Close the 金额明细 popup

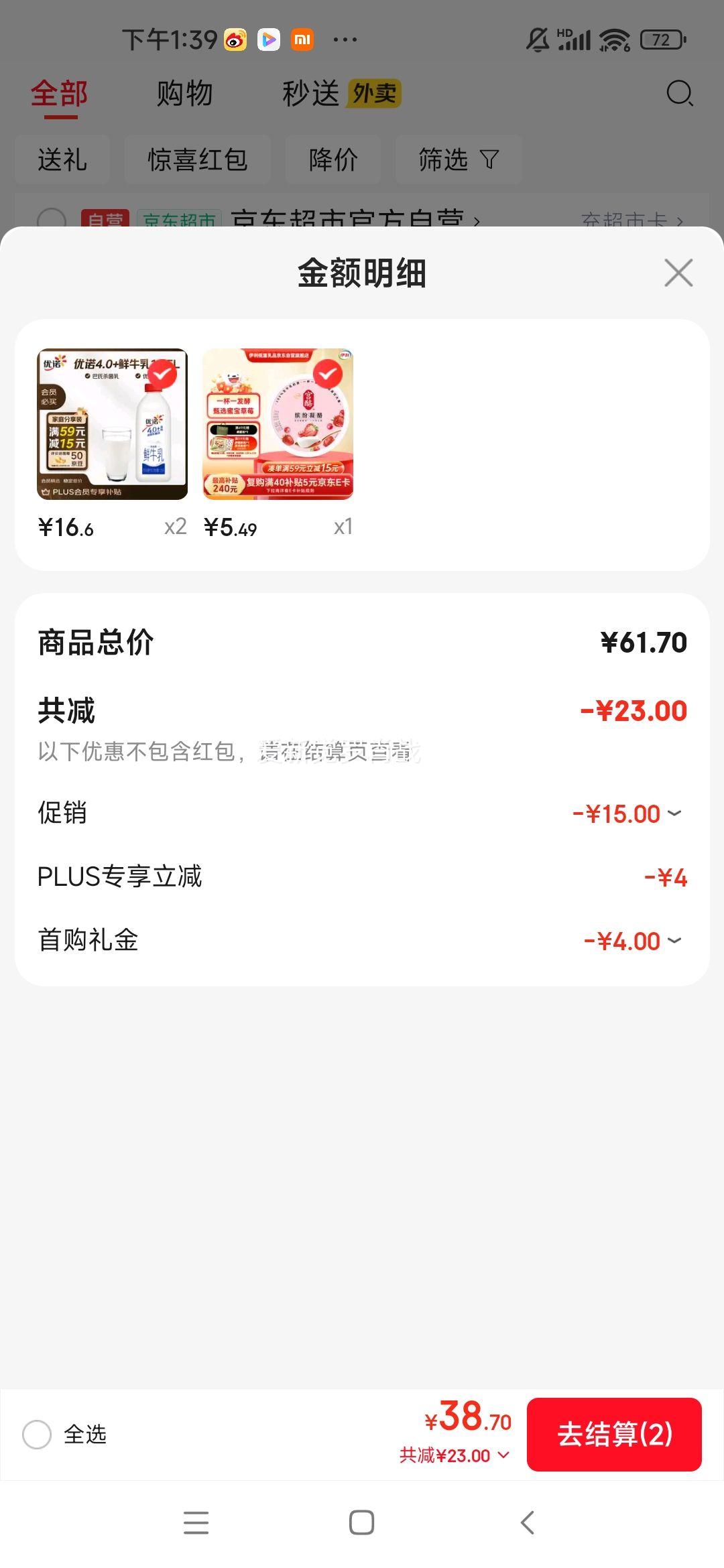pos(678,273)
